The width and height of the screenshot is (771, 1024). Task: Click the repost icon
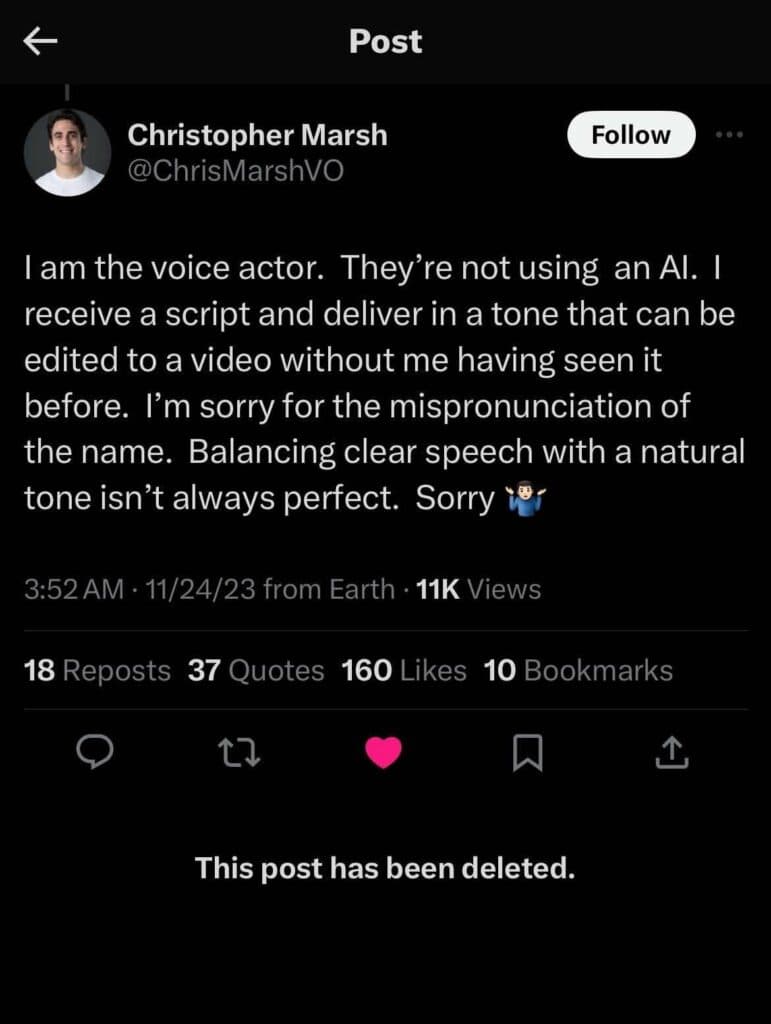[x=240, y=755]
